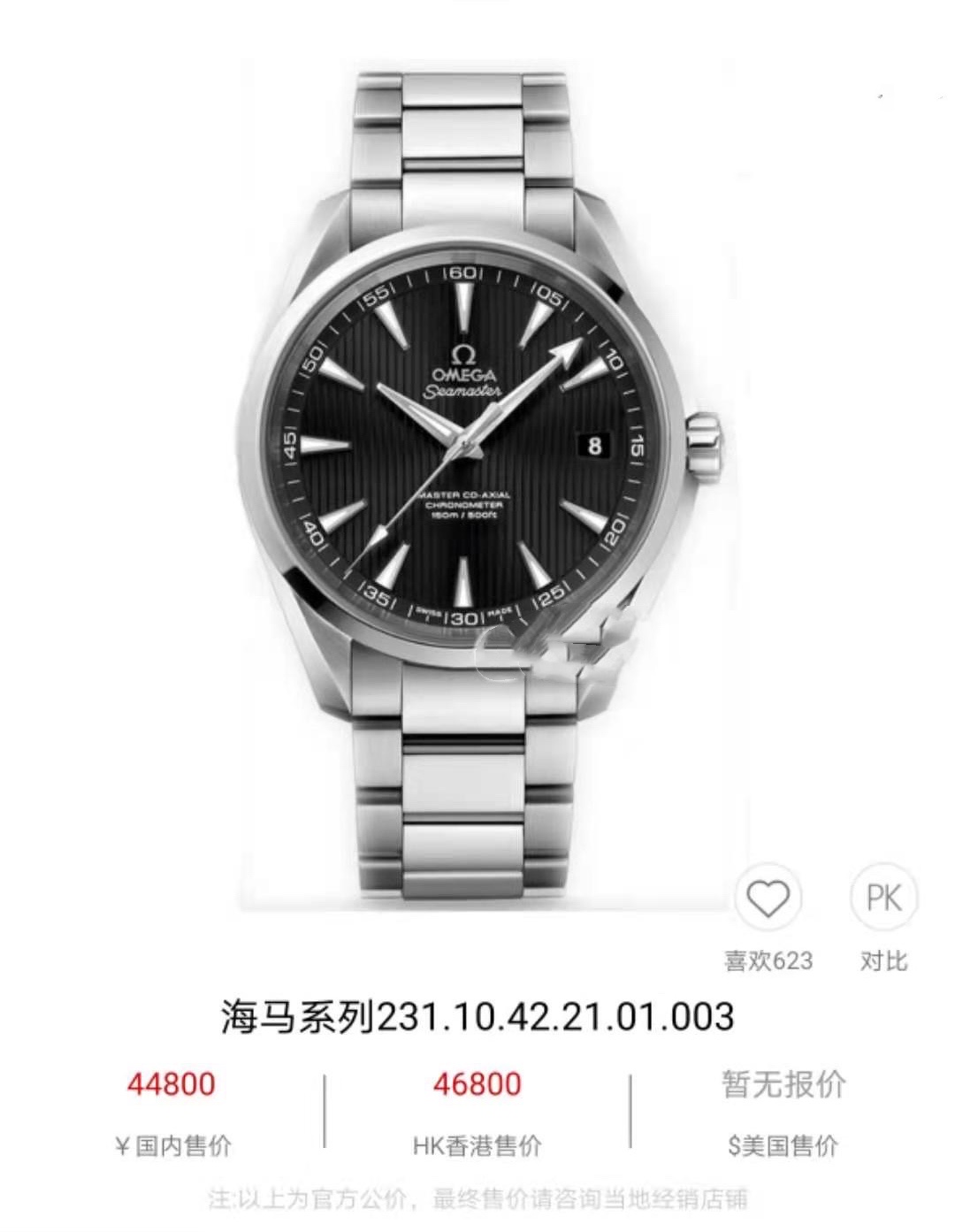Add watch to PK comparison
This screenshot has width=955, height=1232.
pyautogui.click(x=883, y=899)
